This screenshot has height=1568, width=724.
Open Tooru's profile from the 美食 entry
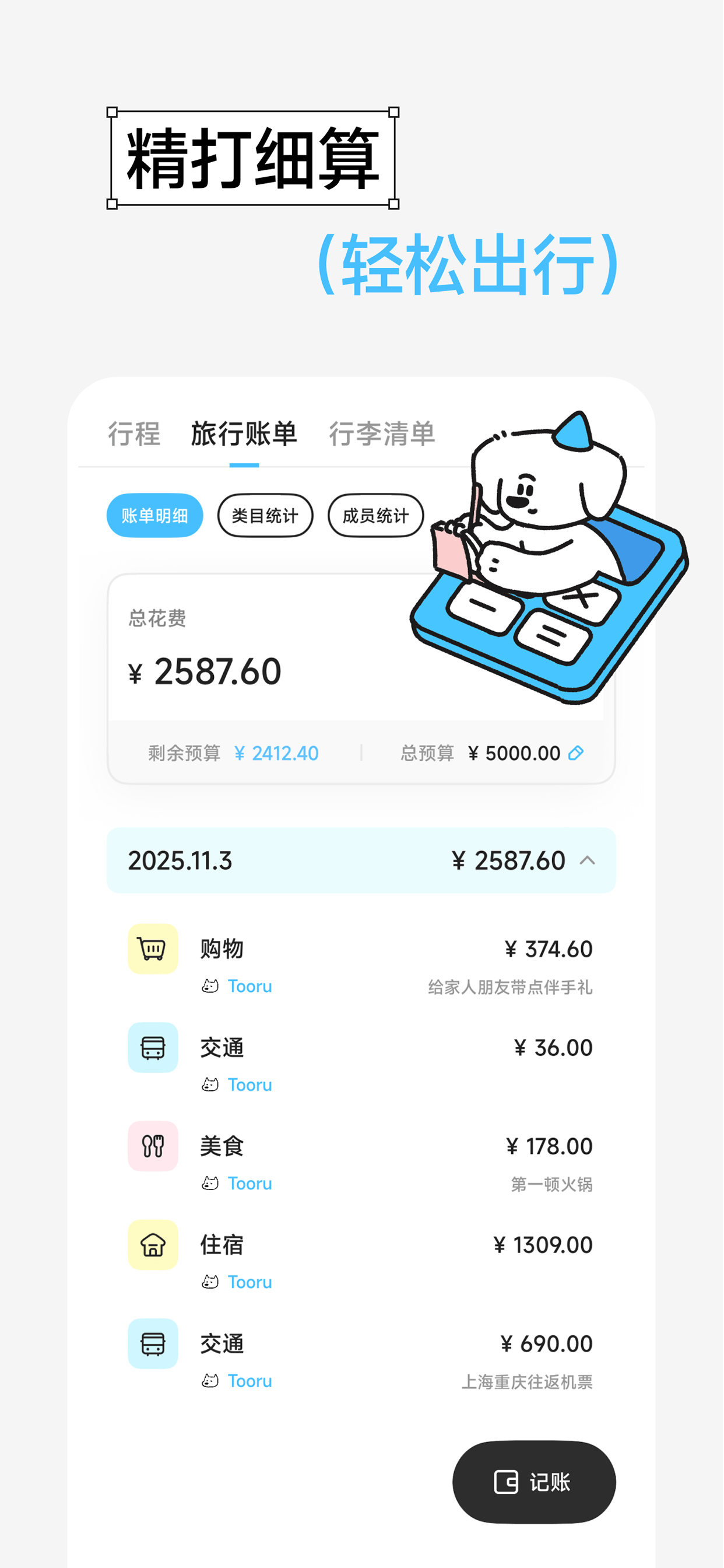249,1184
